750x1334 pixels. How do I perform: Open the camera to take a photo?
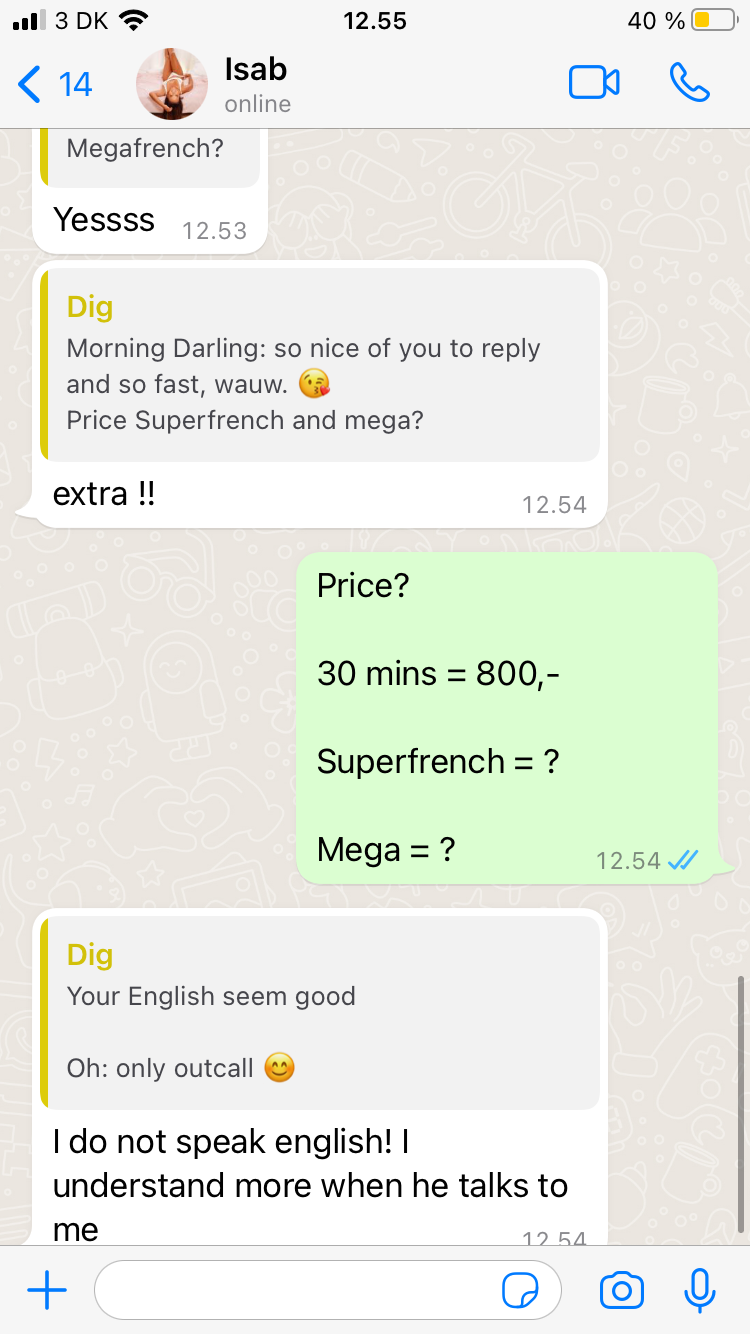coord(621,1291)
